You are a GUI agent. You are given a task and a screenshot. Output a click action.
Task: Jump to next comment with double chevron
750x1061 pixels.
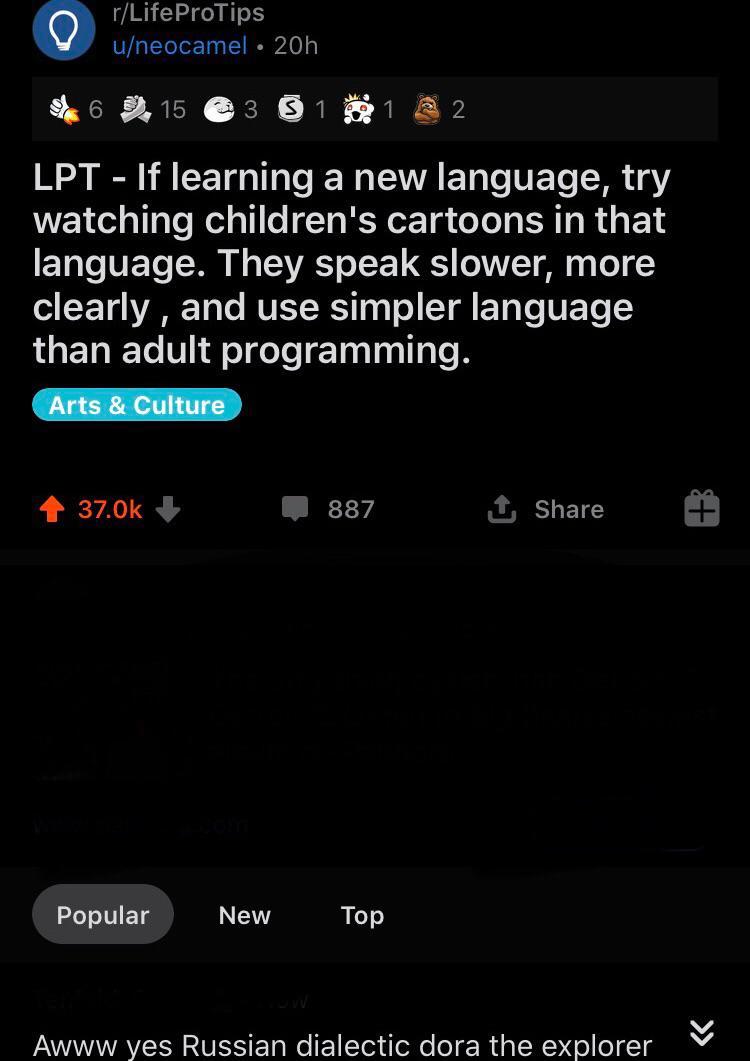pos(702,1031)
